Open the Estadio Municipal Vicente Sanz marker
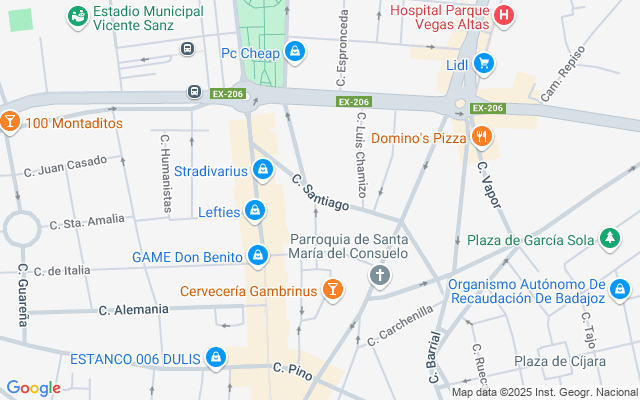 pos(77,16)
